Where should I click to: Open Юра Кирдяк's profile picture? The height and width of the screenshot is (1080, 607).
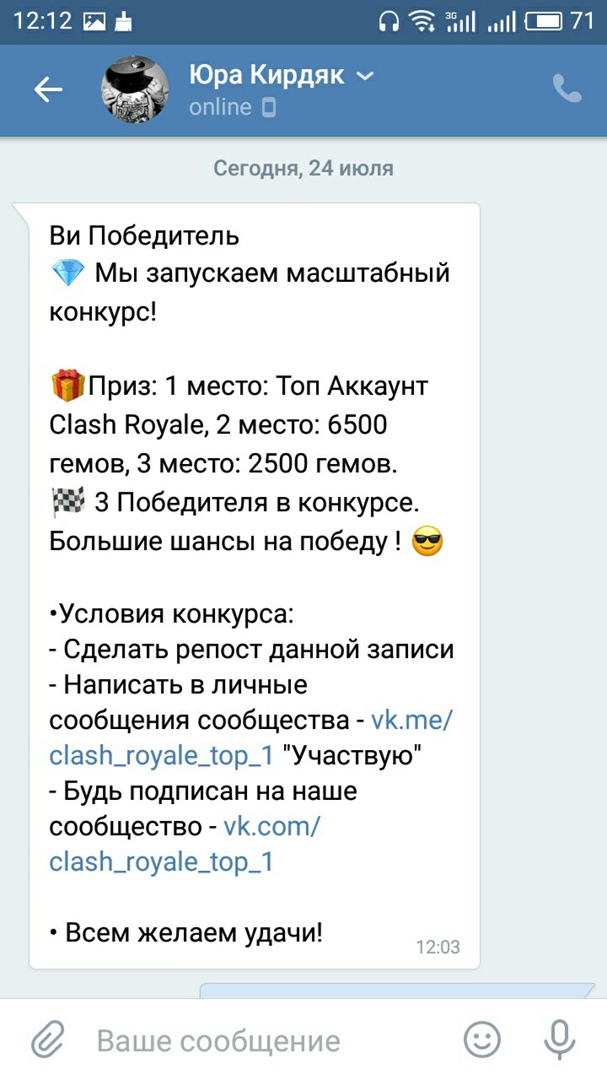(134, 90)
